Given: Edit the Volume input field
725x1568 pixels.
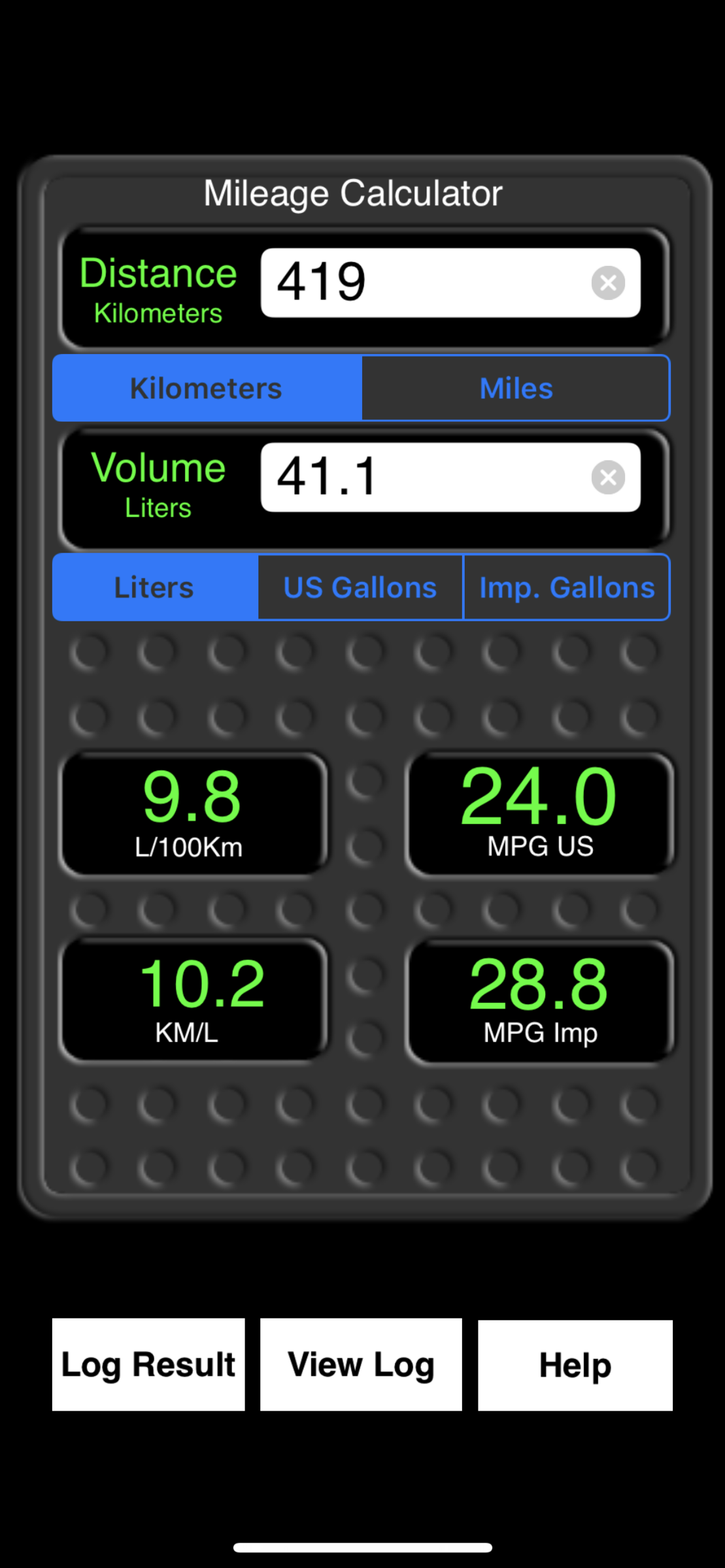Looking at the screenshot, I should (x=425, y=477).
